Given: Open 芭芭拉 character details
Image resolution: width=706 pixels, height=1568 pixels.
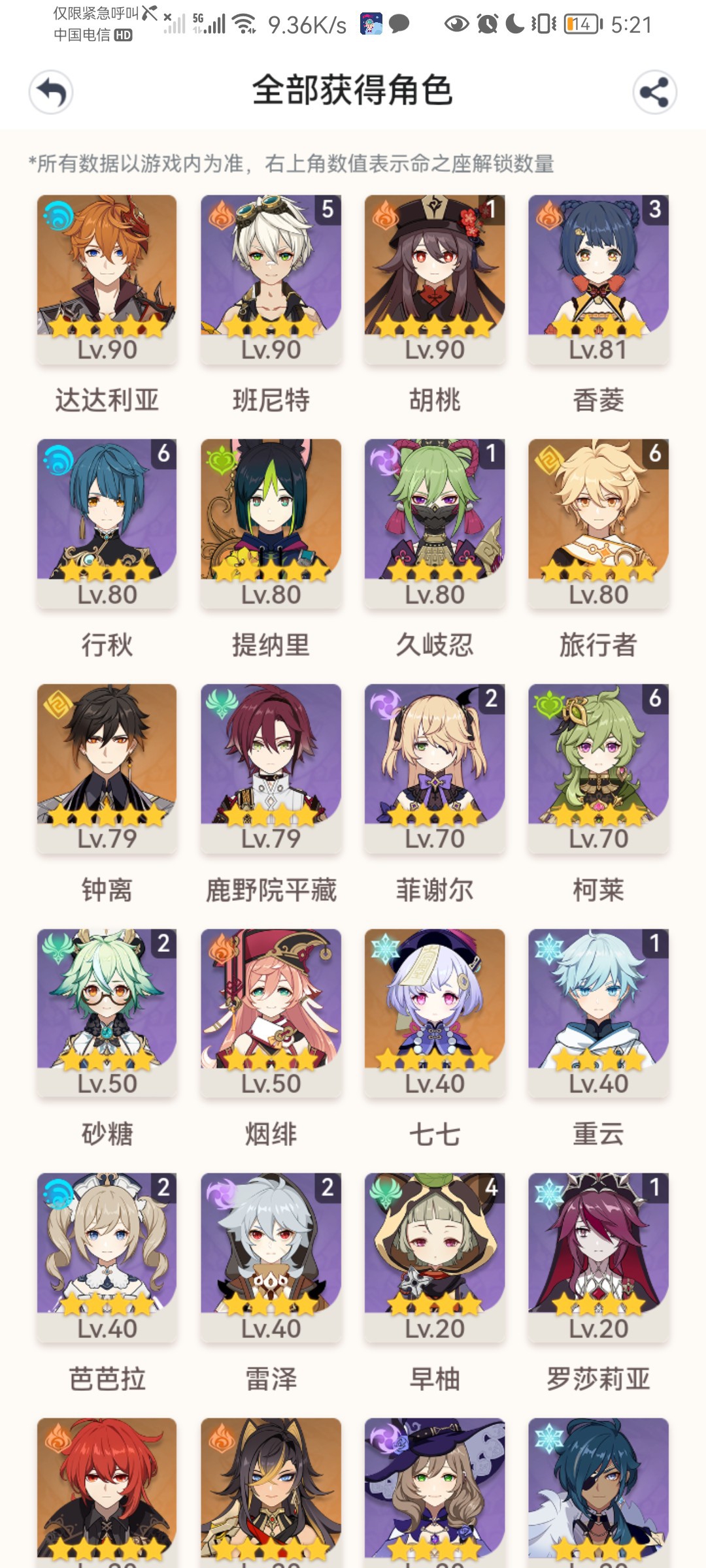Looking at the screenshot, I should click(107, 1257).
